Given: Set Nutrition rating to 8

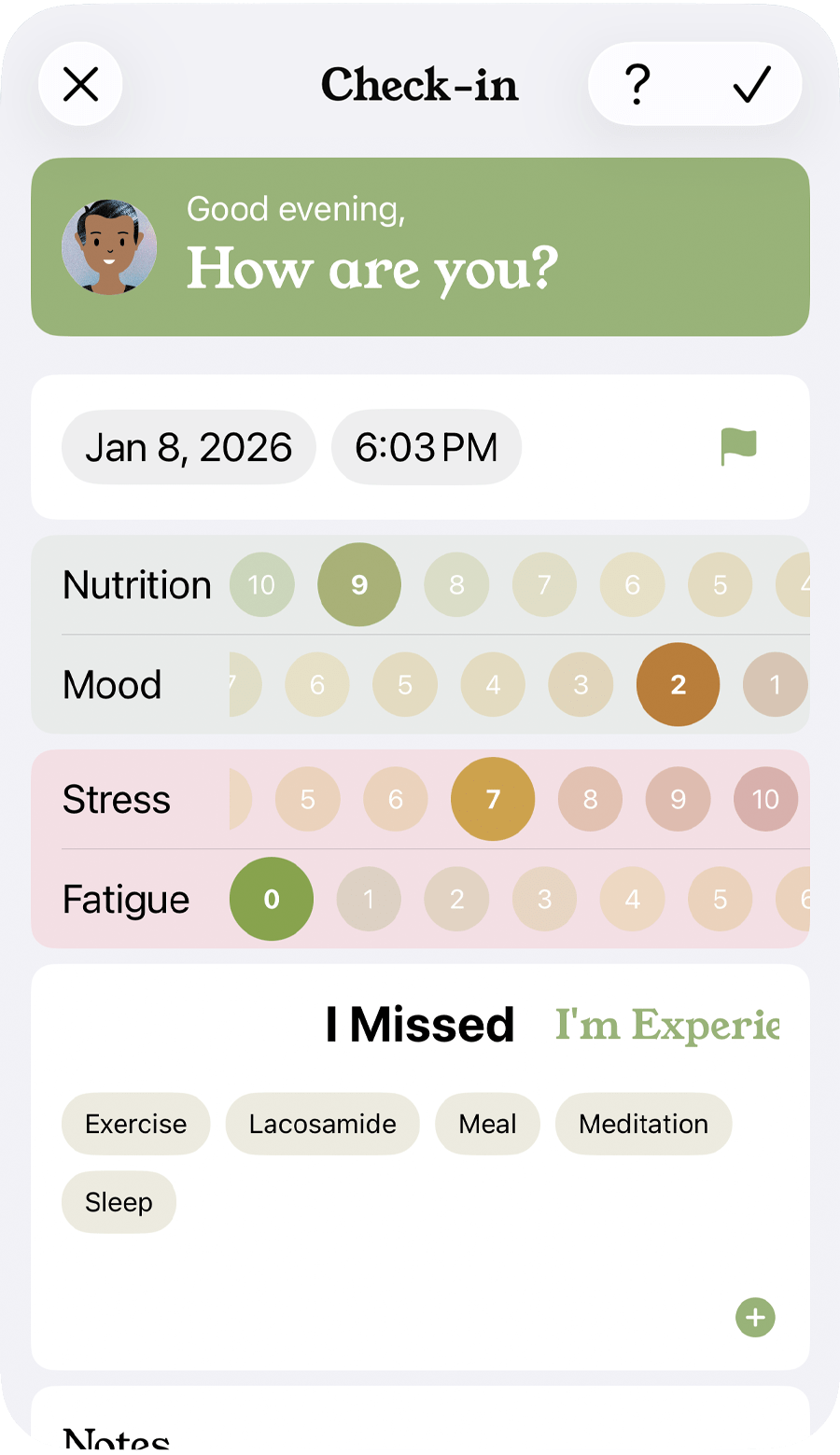Looking at the screenshot, I should click(x=456, y=585).
